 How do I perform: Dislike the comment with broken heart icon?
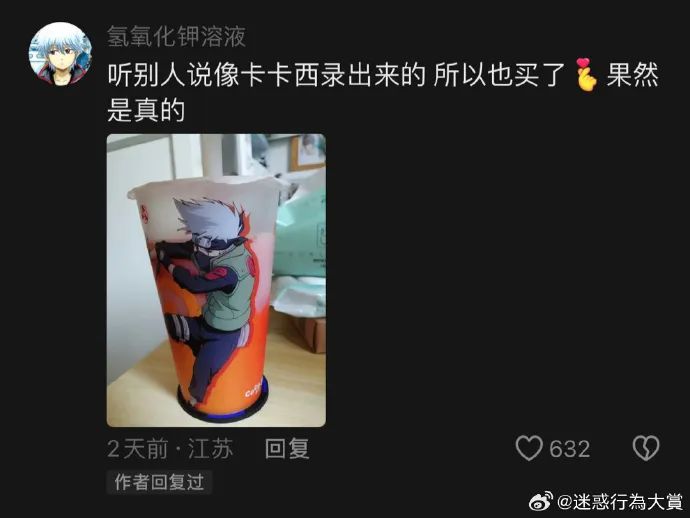[x=646, y=449]
